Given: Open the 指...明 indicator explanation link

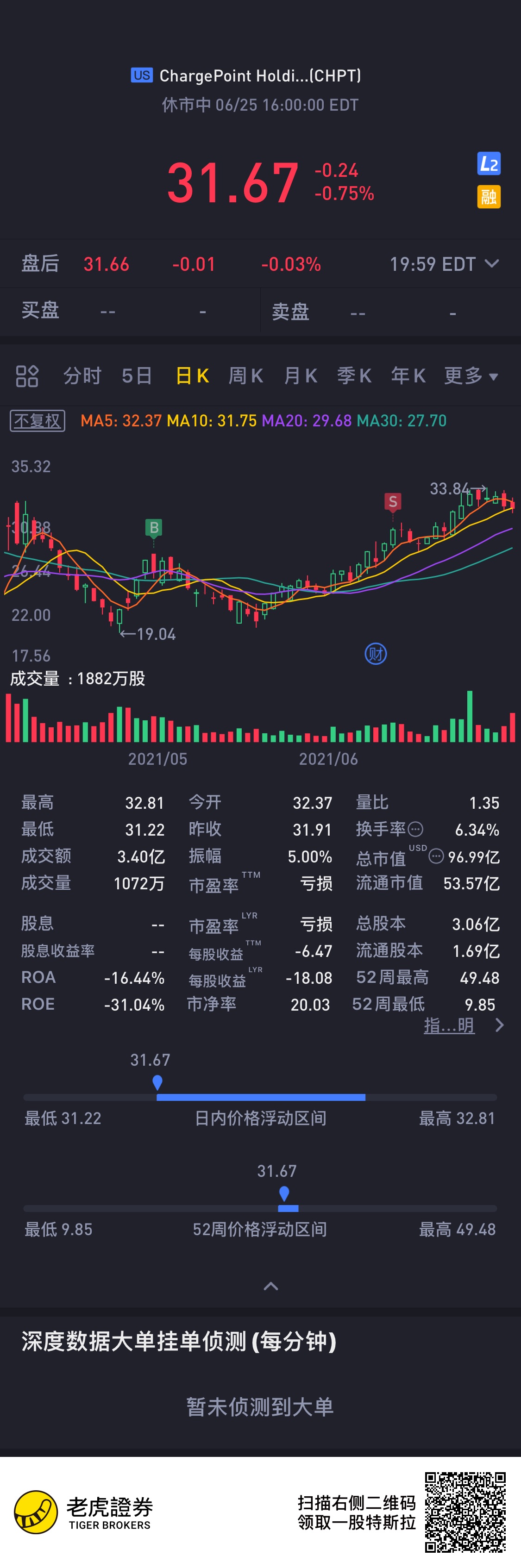Looking at the screenshot, I should pyautogui.click(x=449, y=1025).
